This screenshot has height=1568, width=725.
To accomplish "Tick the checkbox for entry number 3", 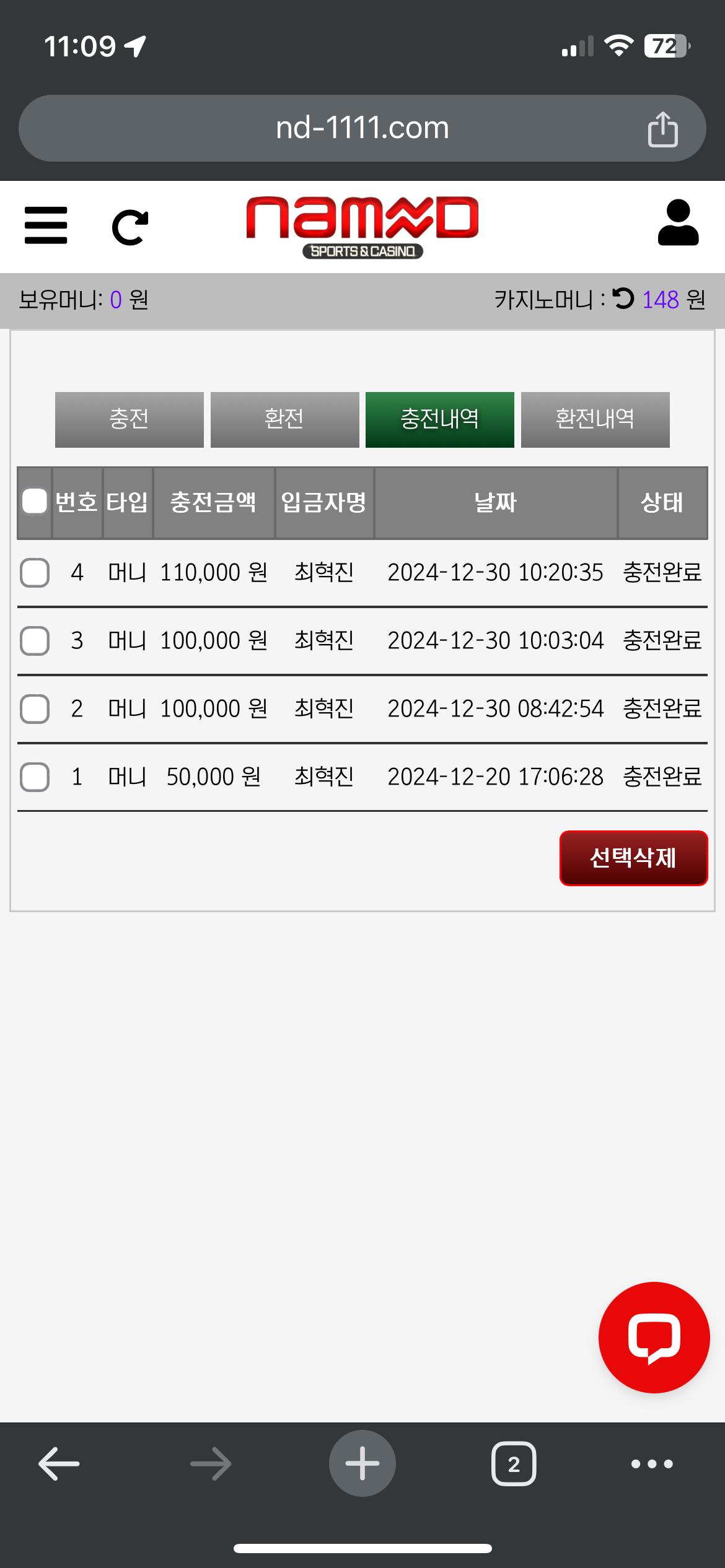I will click(35, 640).
